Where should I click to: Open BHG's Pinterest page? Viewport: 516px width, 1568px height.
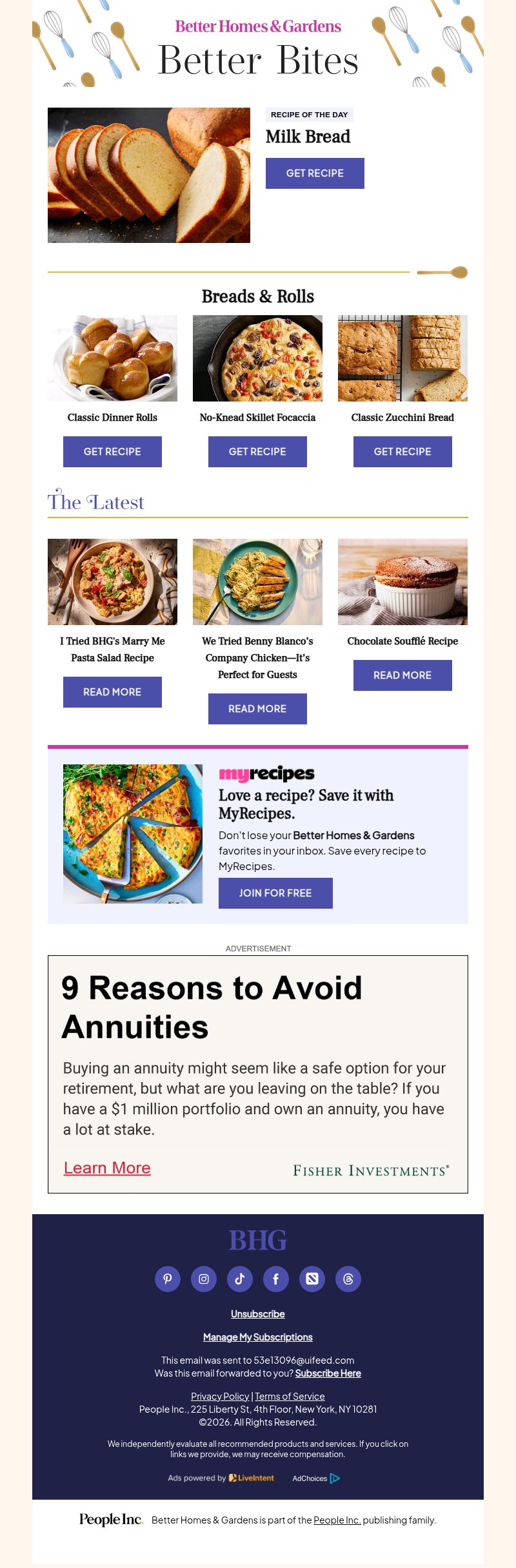tap(168, 1279)
